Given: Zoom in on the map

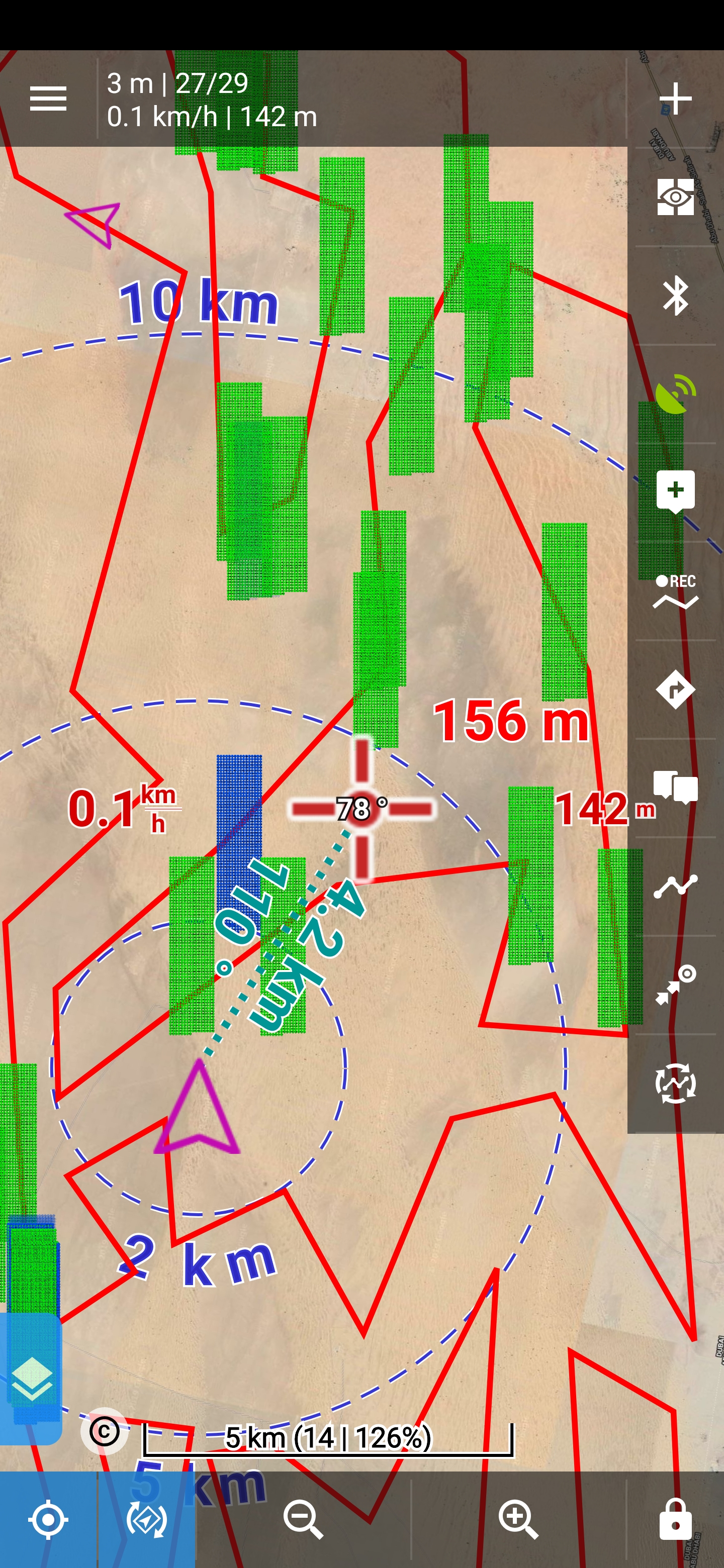Looking at the screenshot, I should point(518,1519).
